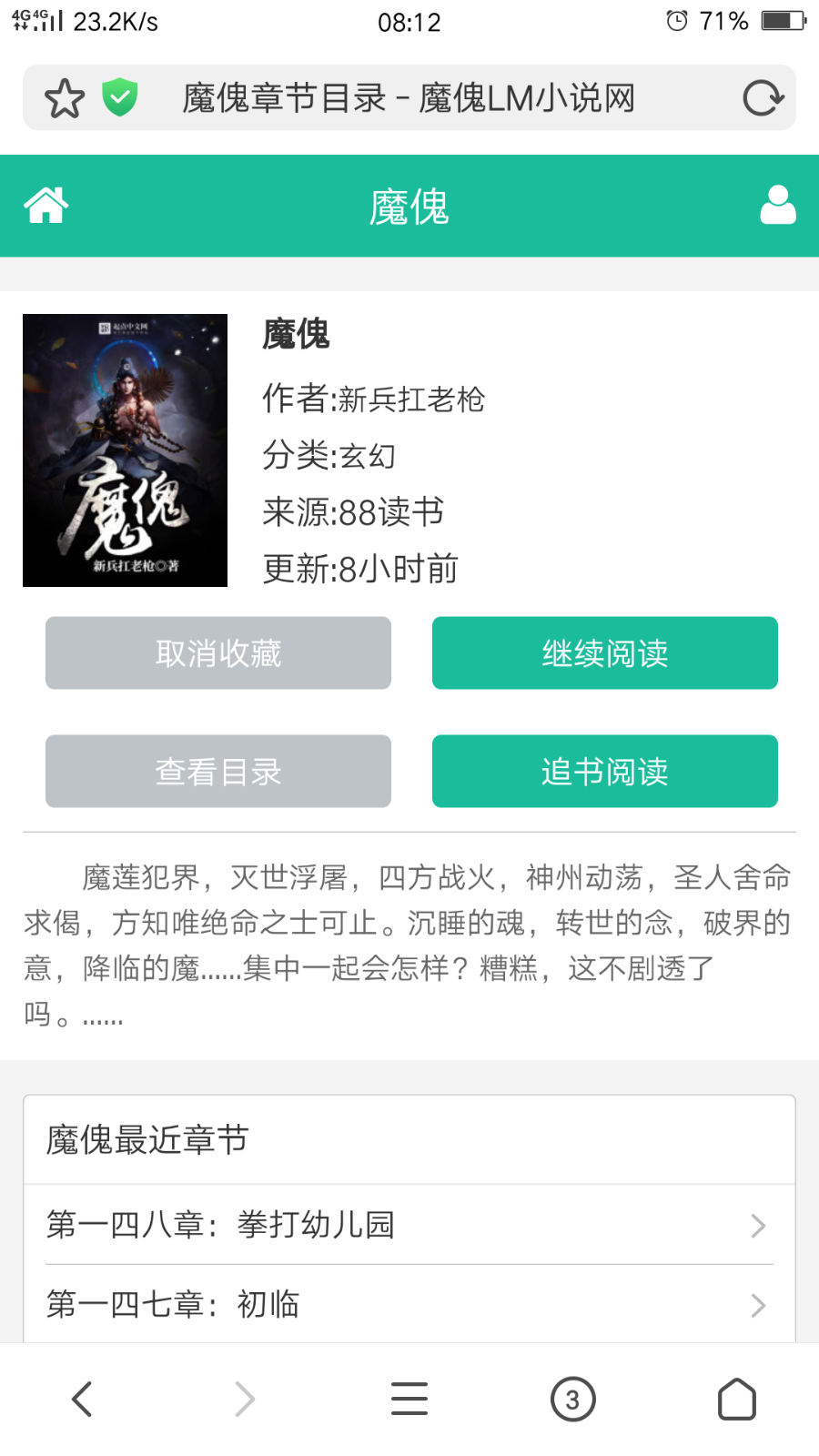Open the catalog with 查看目录 button

click(217, 771)
